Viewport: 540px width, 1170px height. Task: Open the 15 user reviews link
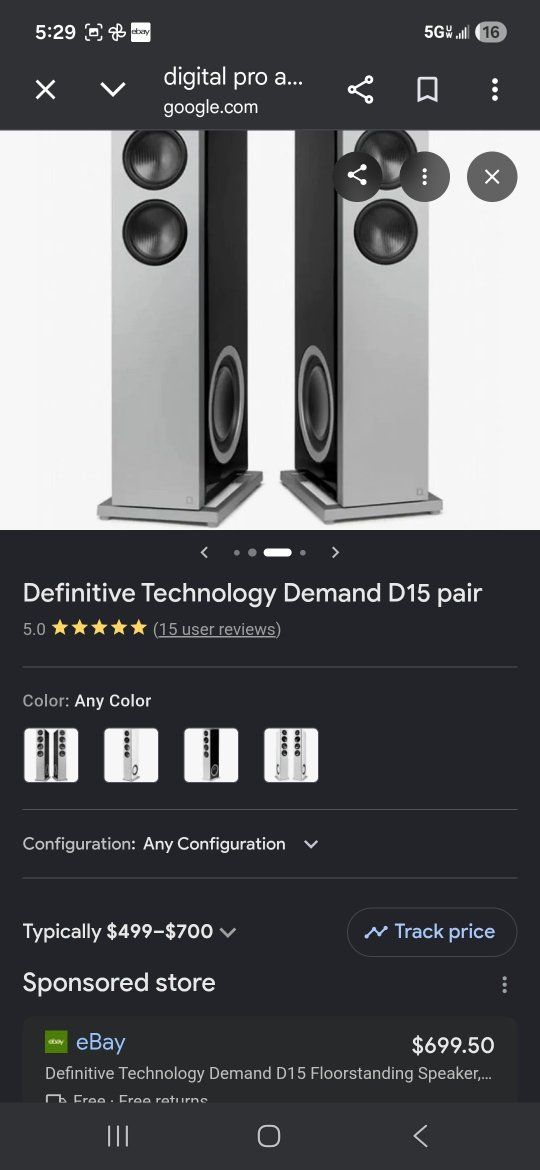click(x=216, y=629)
